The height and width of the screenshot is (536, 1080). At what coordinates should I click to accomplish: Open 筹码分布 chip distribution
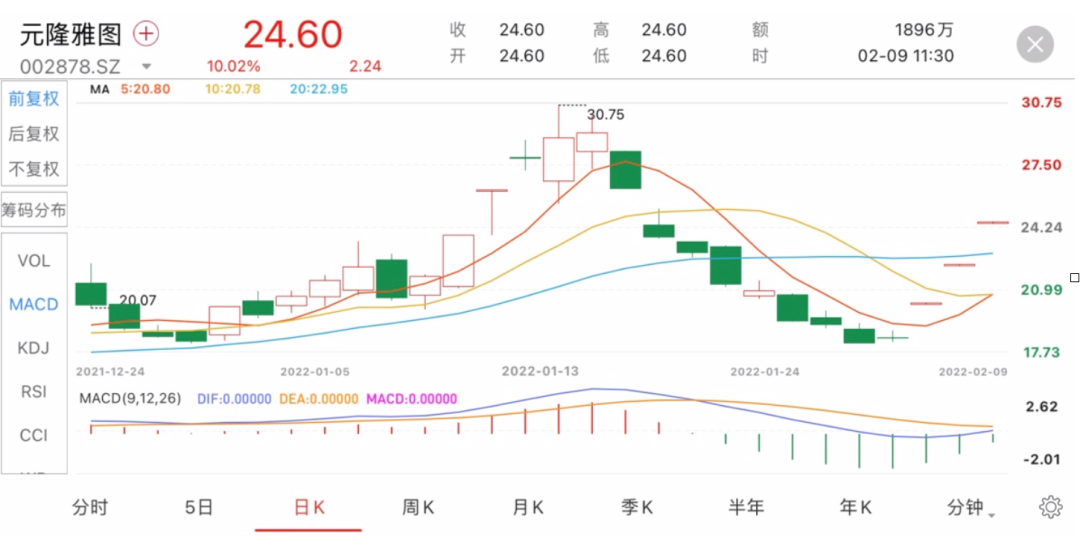coord(34,210)
